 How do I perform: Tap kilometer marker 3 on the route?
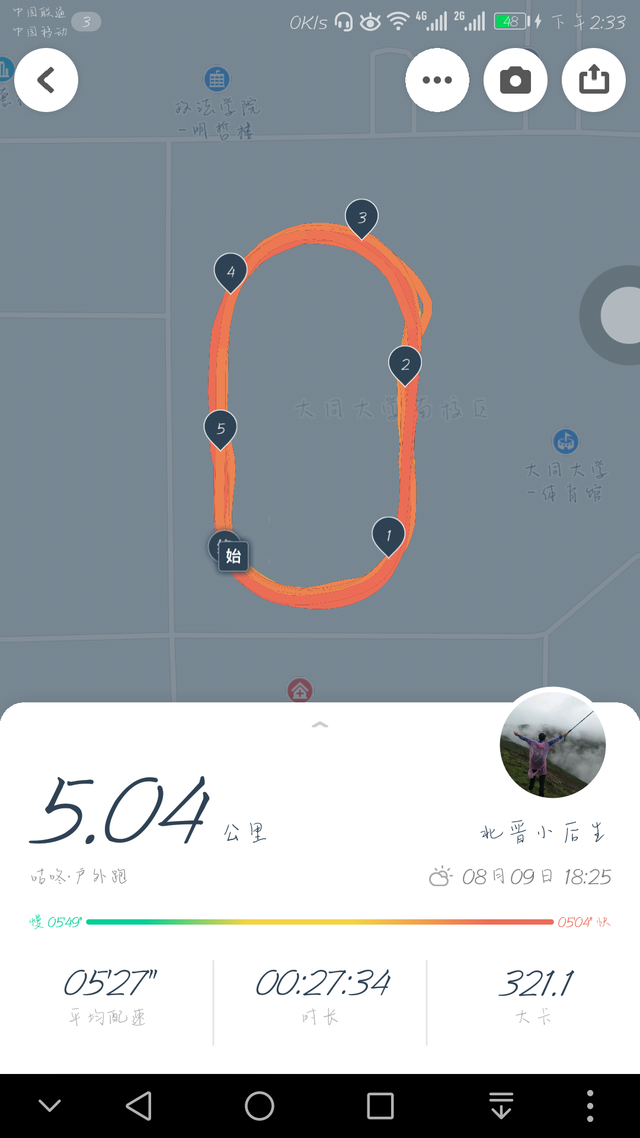click(362, 218)
